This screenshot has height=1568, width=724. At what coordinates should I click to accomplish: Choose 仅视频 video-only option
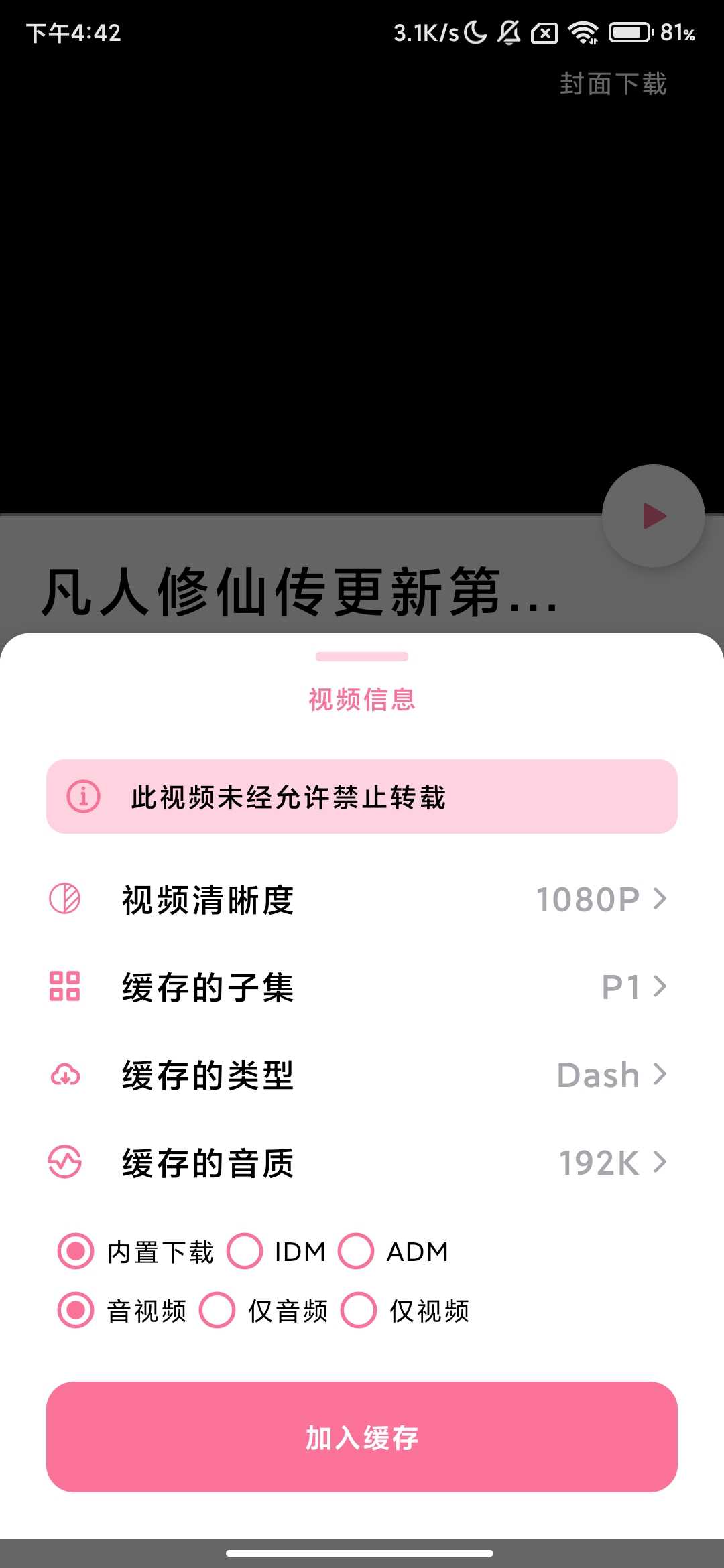pyautogui.click(x=359, y=1310)
